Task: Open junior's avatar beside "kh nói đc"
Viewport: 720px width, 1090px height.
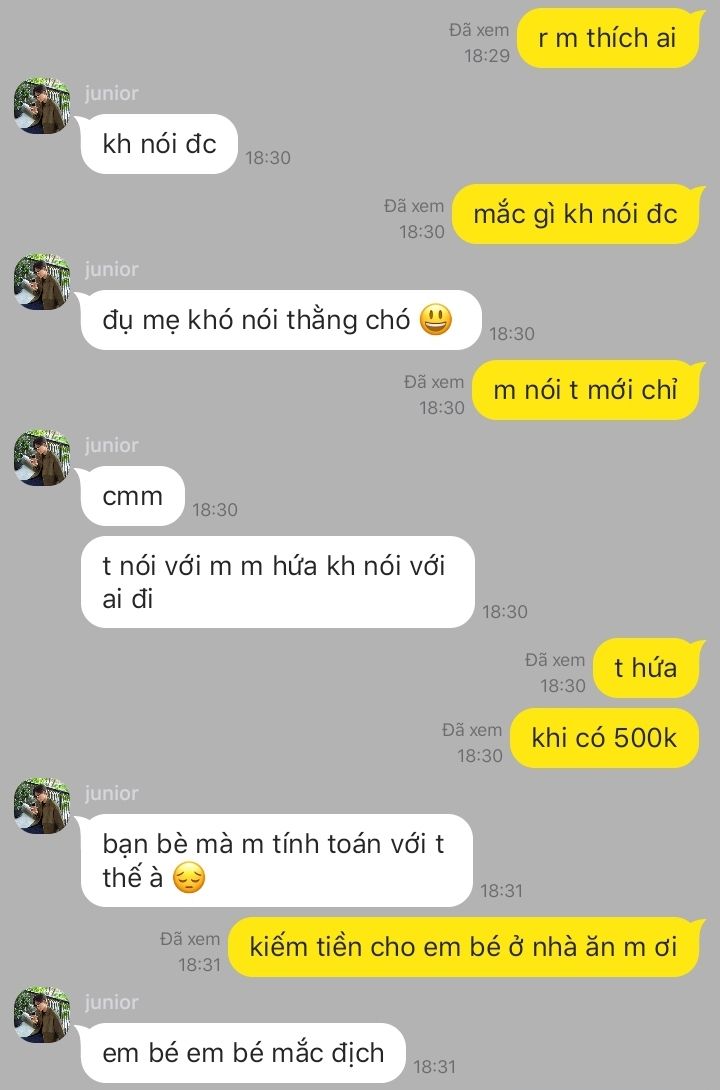Action: pyautogui.click(x=42, y=106)
